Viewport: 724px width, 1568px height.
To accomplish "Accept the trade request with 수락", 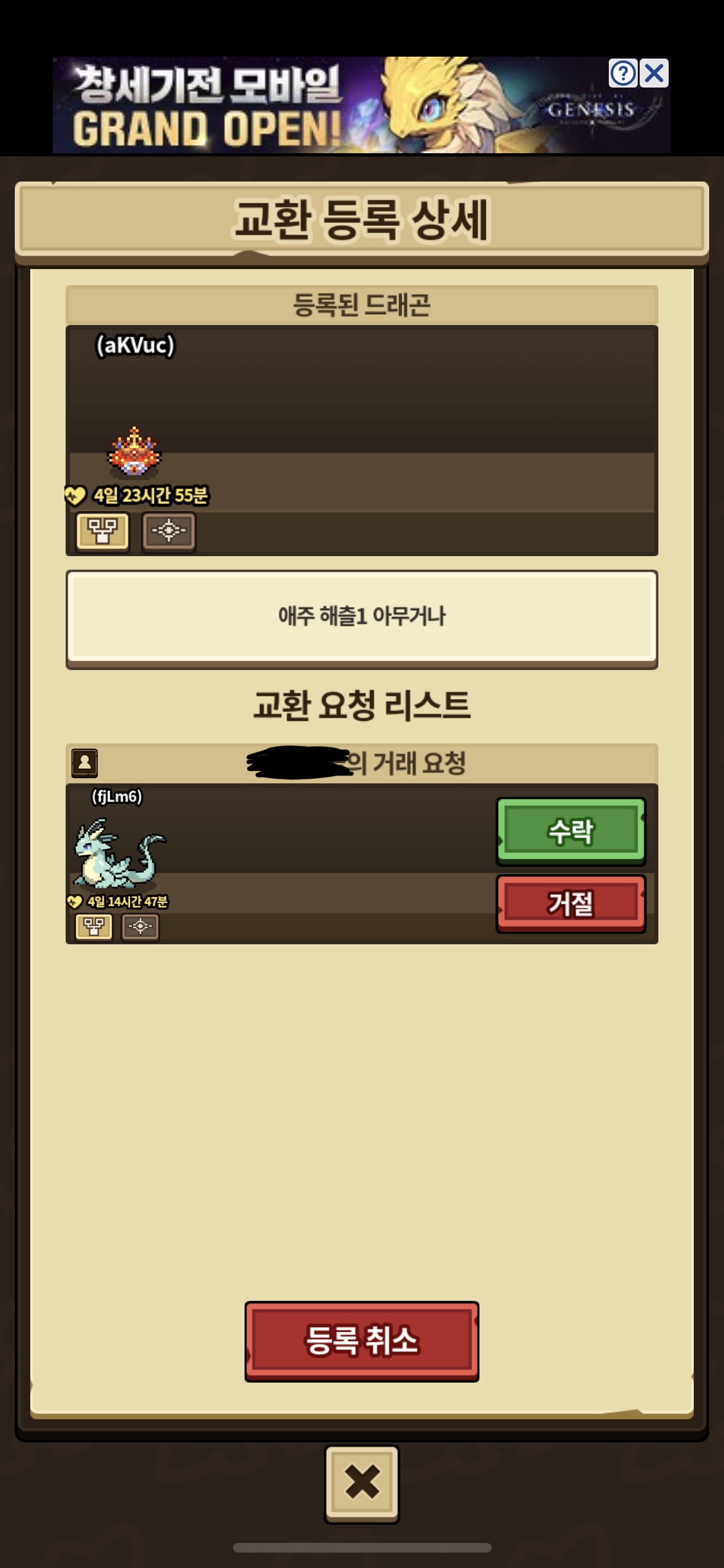I will [571, 831].
